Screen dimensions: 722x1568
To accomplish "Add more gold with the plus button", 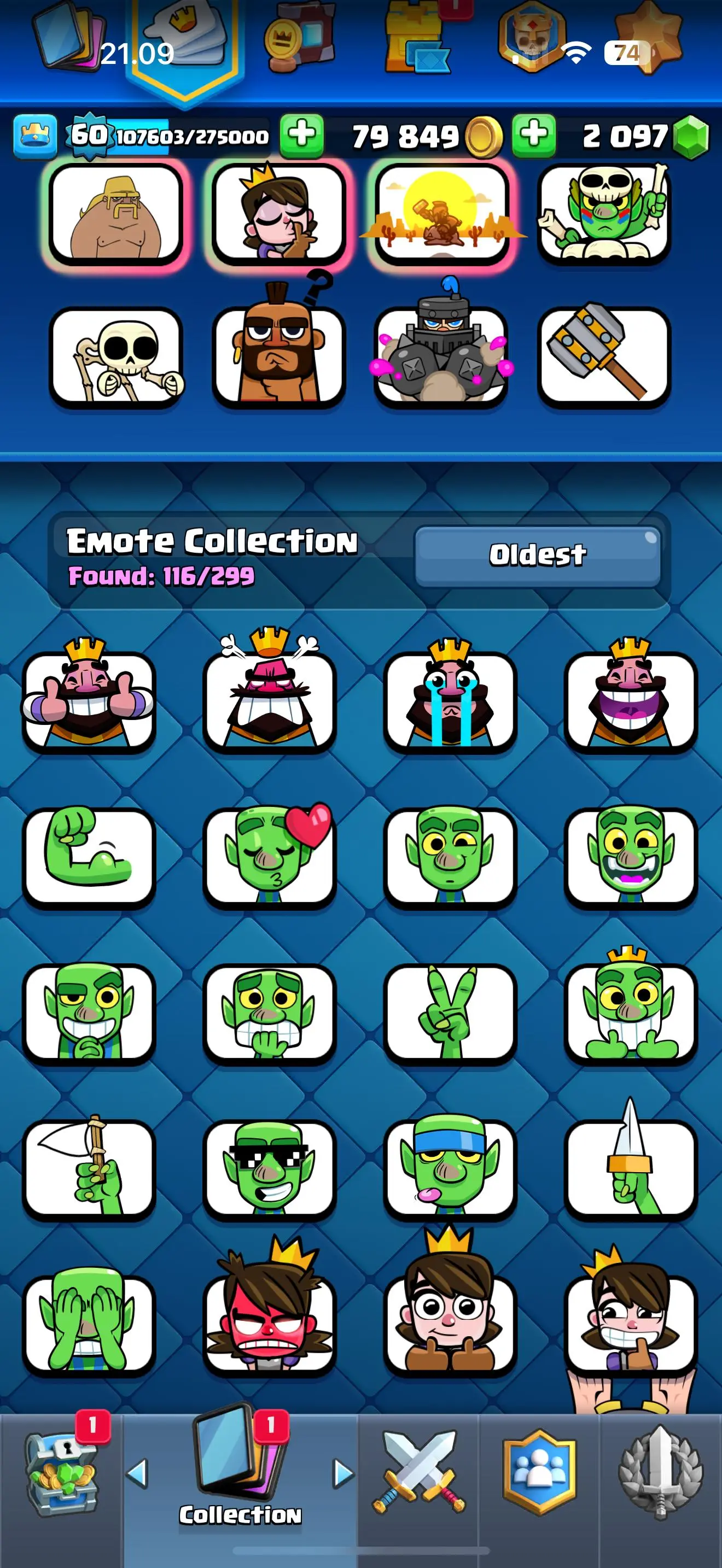I will tap(302, 135).
